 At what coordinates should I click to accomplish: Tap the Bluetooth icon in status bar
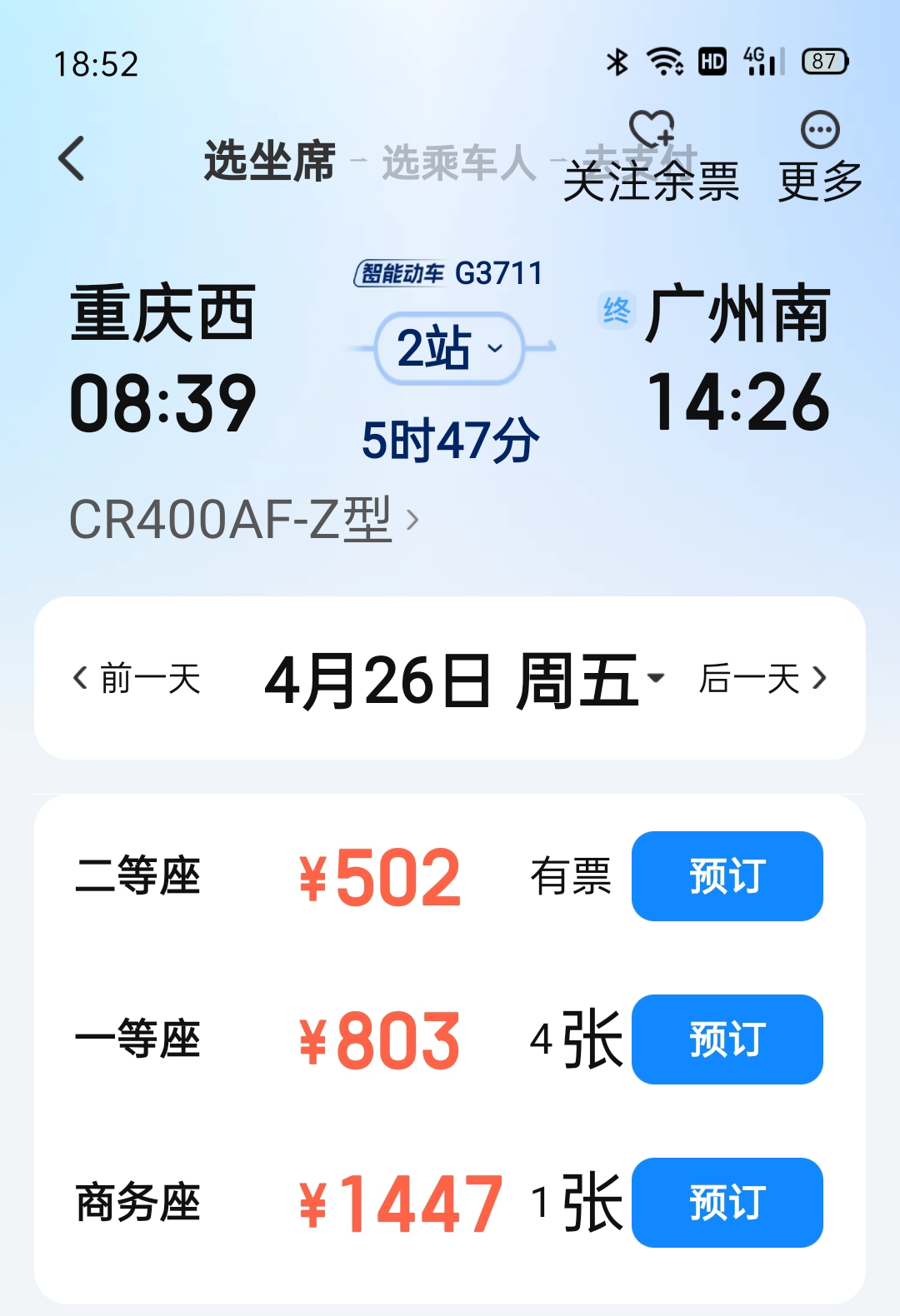(x=617, y=61)
